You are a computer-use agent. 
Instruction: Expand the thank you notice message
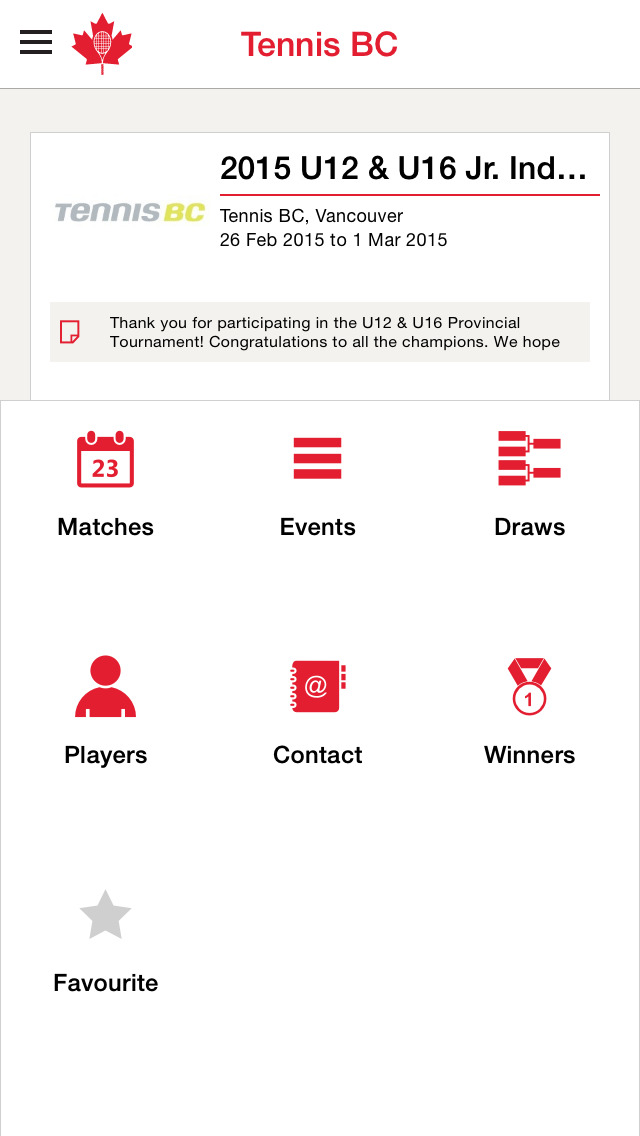(320, 332)
